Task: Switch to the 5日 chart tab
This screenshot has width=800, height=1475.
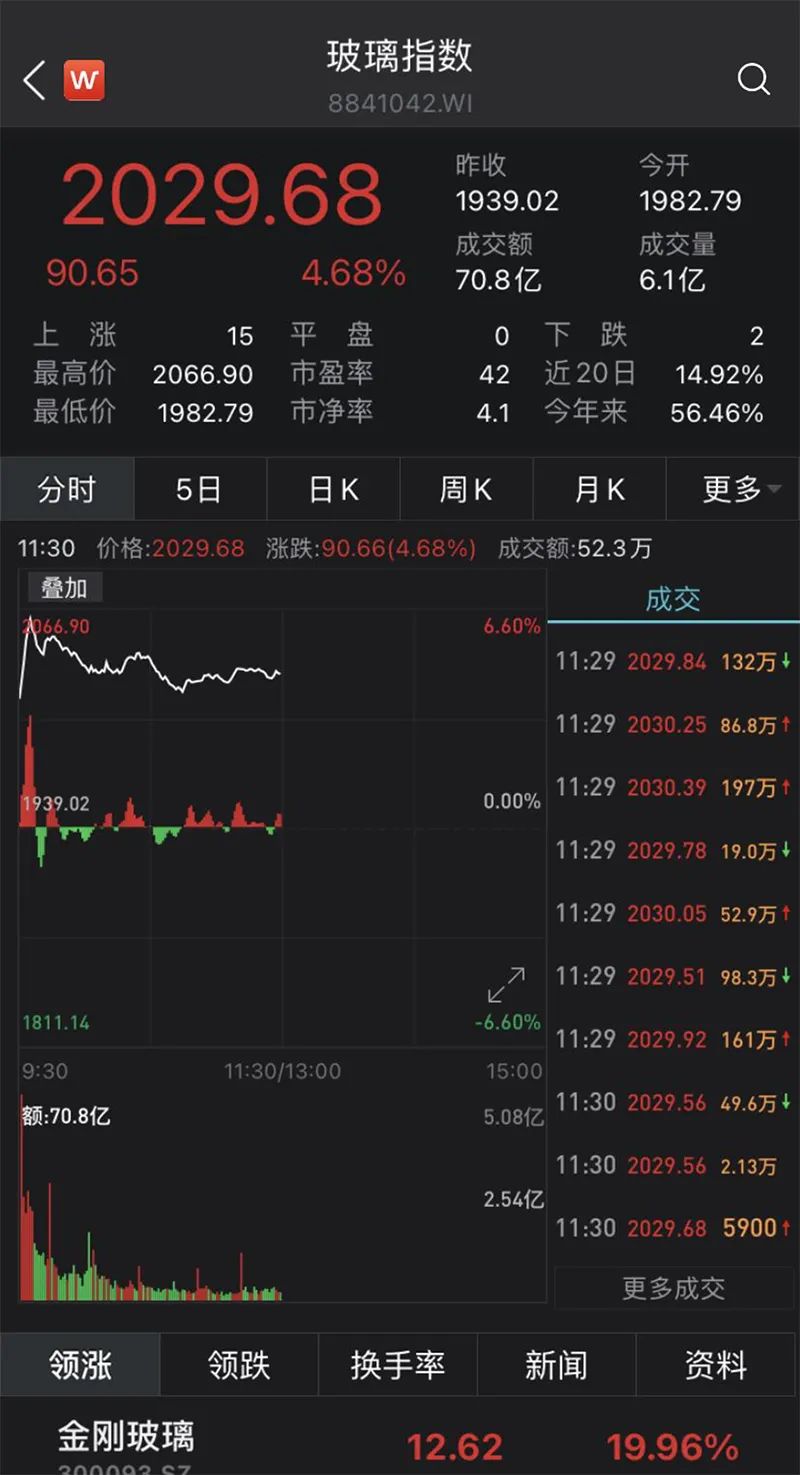Action: [x=200, y=490]
